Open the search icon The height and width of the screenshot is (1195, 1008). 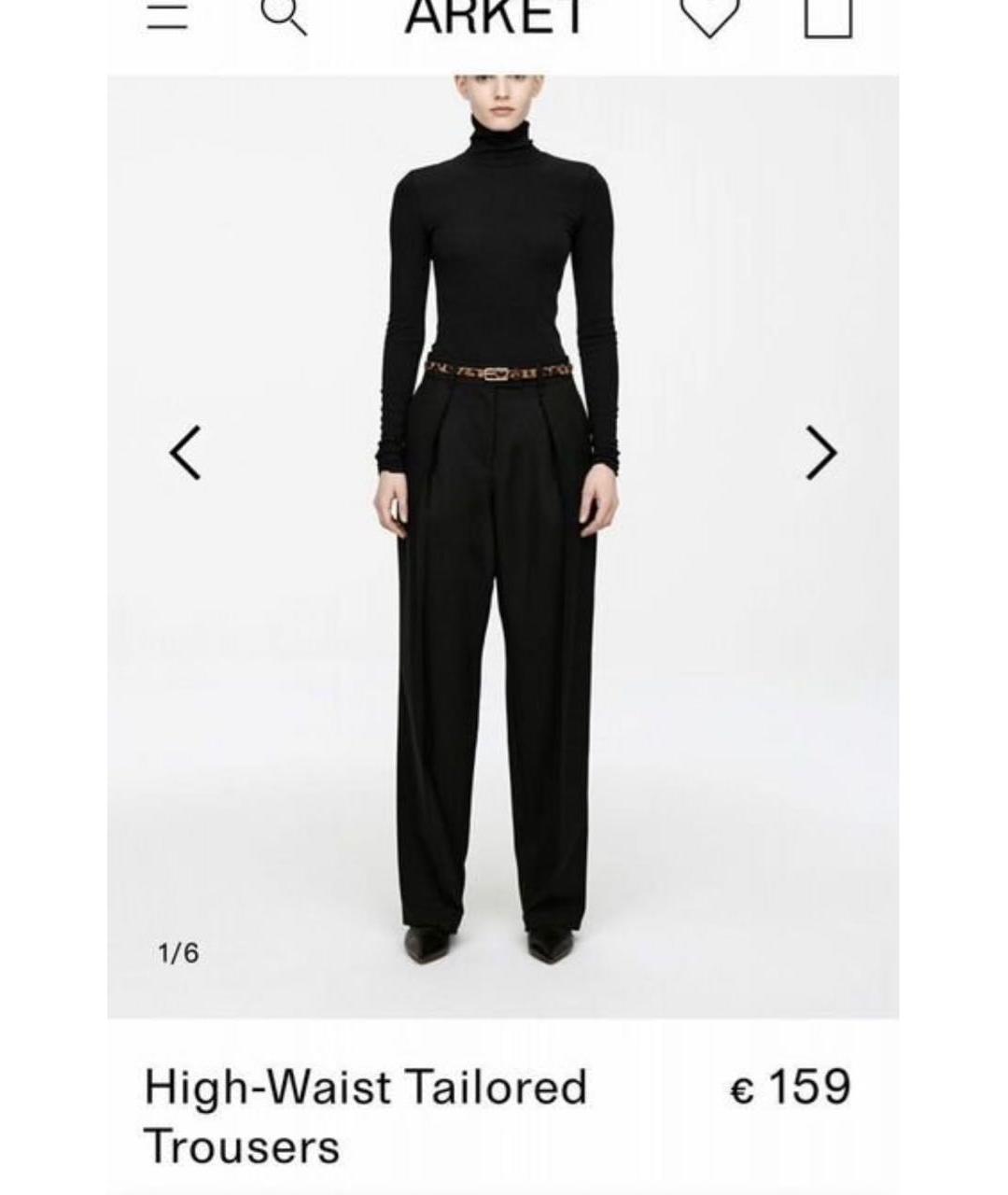click(x=283, y=16)
